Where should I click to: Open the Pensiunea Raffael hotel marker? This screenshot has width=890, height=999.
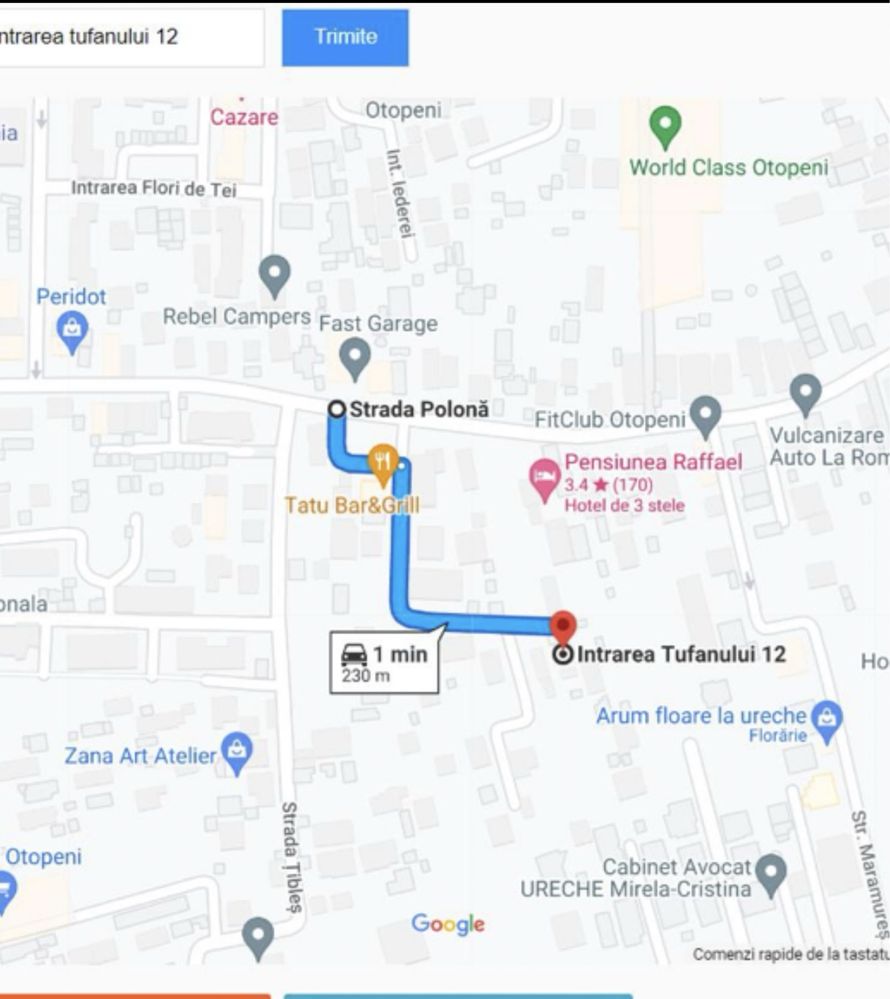point(545,480)
